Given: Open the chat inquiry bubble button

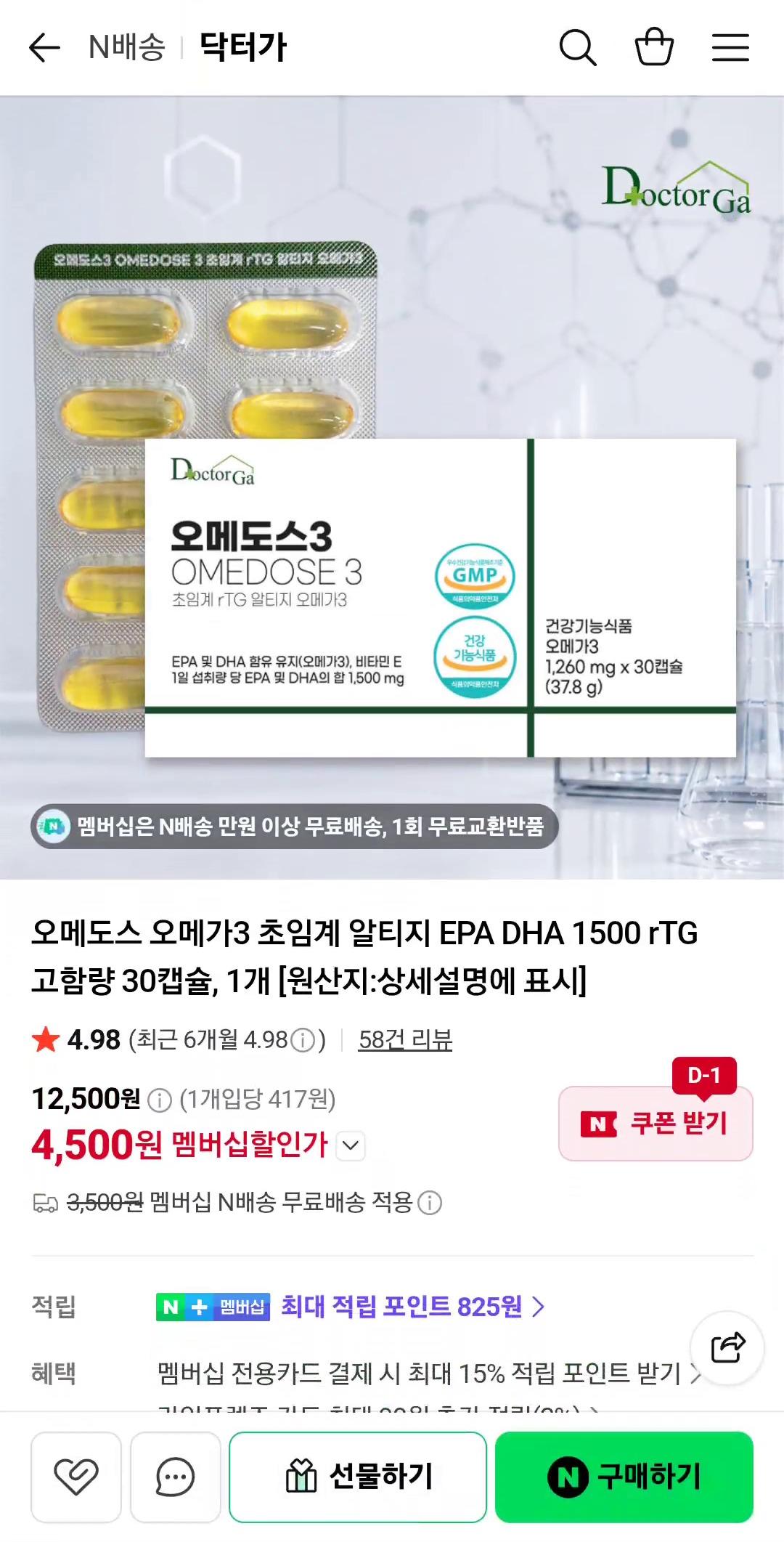Looking at the screenshot, I should (176, 1477).
